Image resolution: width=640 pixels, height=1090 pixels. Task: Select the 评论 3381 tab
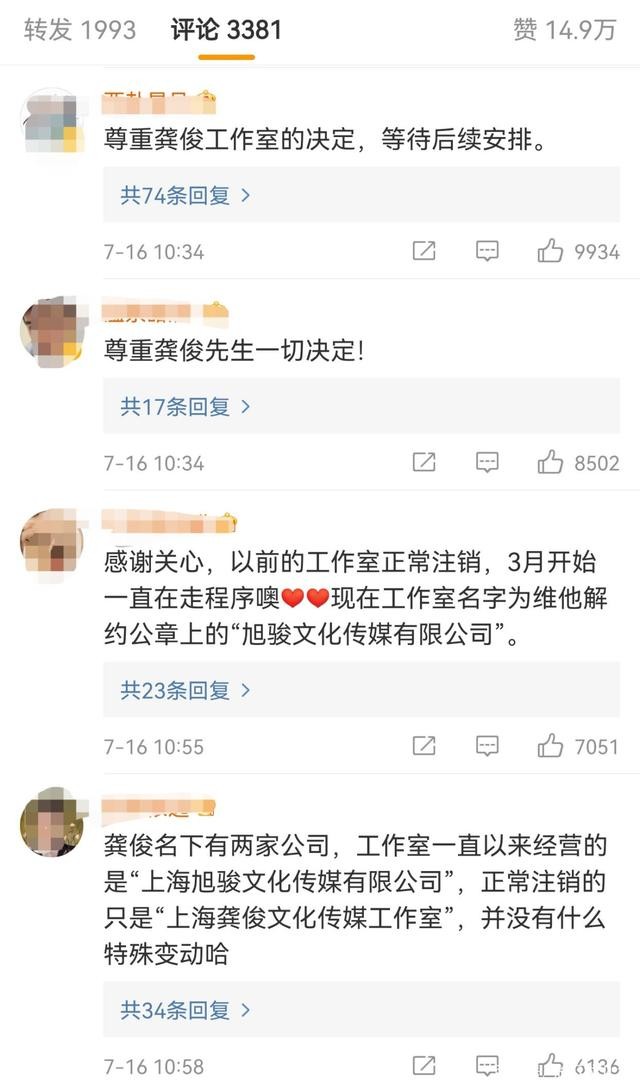[226, 30]
